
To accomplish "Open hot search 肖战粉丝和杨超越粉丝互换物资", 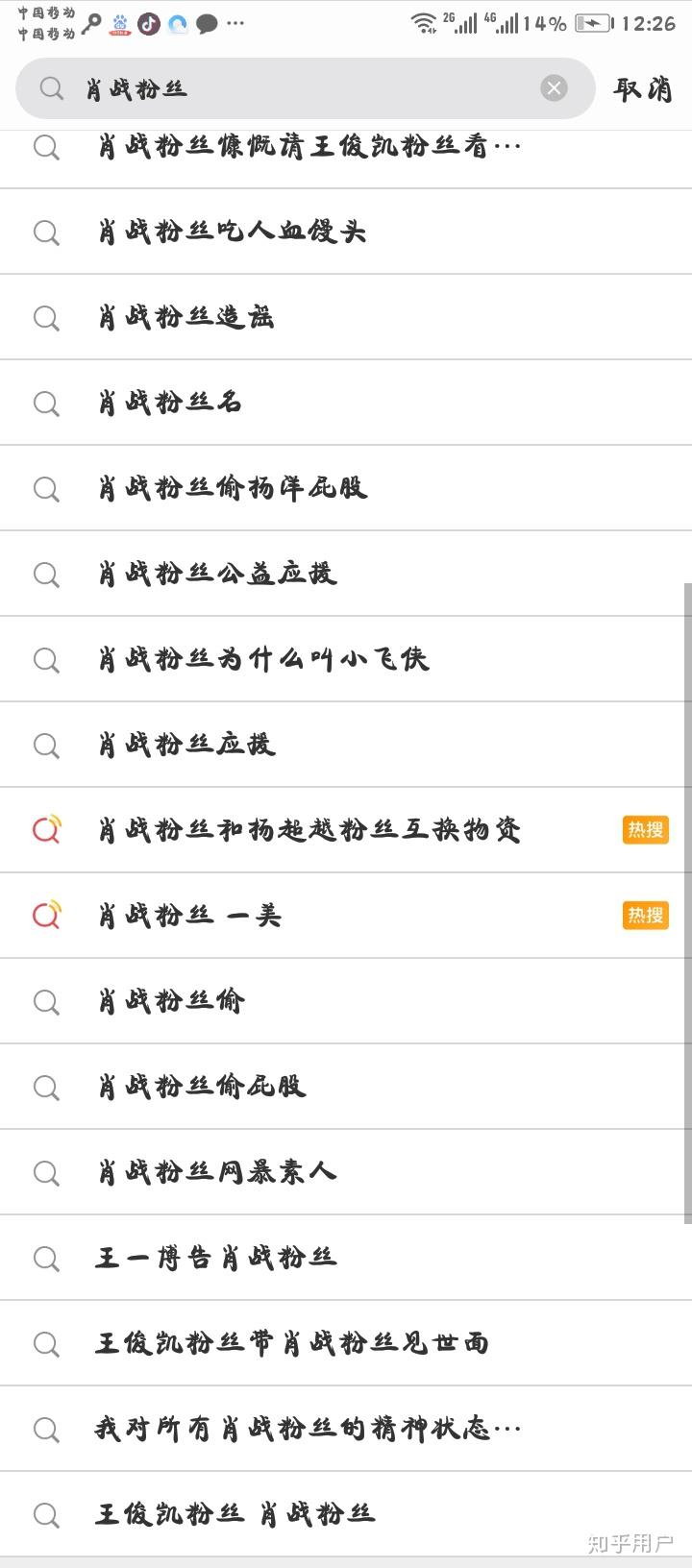I will (x=309, y=830).
